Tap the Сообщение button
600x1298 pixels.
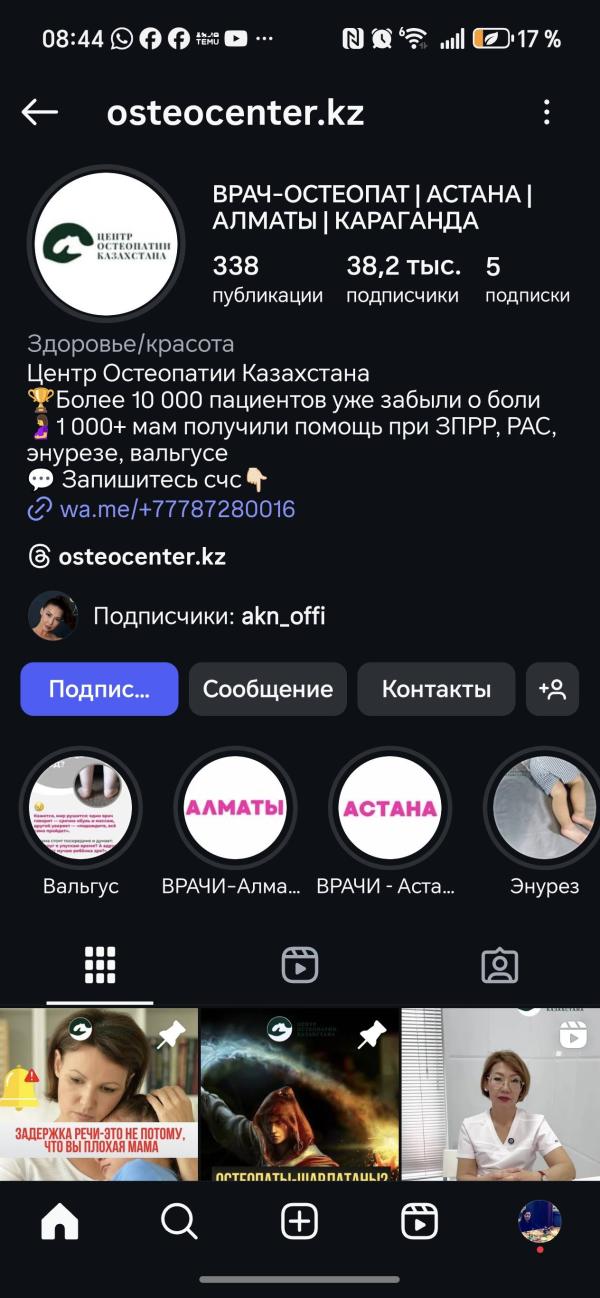click(267, 689)
